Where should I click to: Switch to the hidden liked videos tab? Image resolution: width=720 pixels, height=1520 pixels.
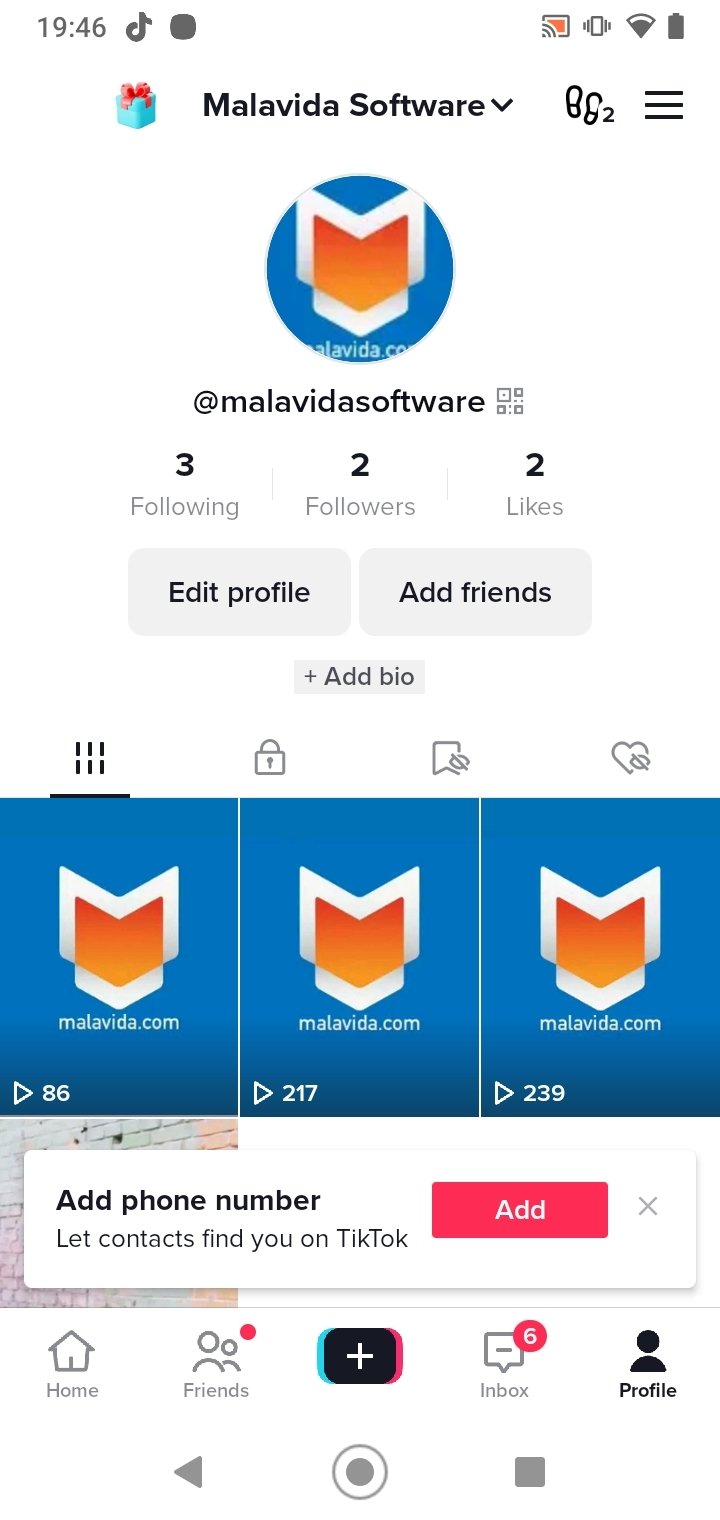pyautogui.click(x=630, y=758)
